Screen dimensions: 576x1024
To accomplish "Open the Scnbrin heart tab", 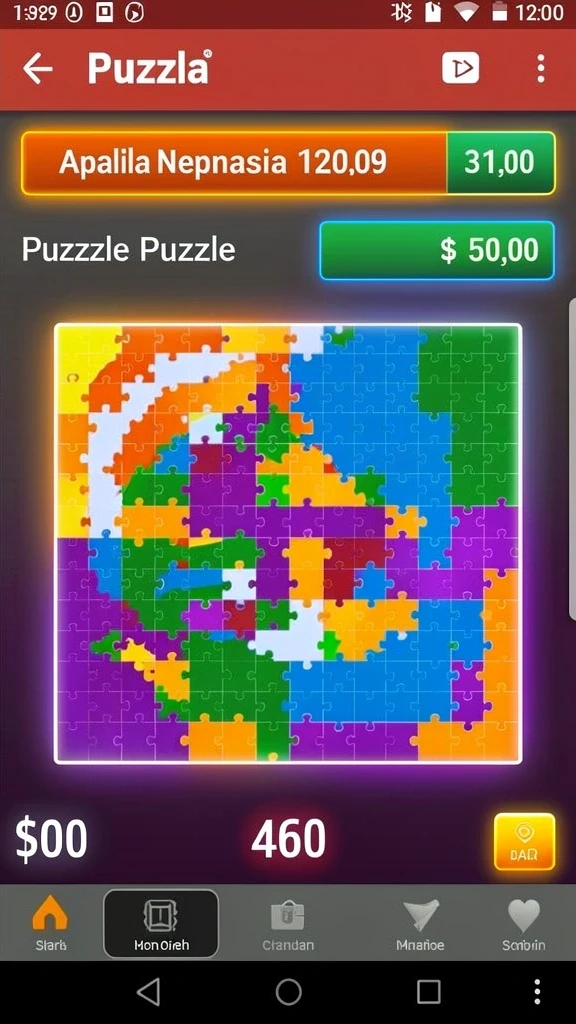I will pos(524,923).
